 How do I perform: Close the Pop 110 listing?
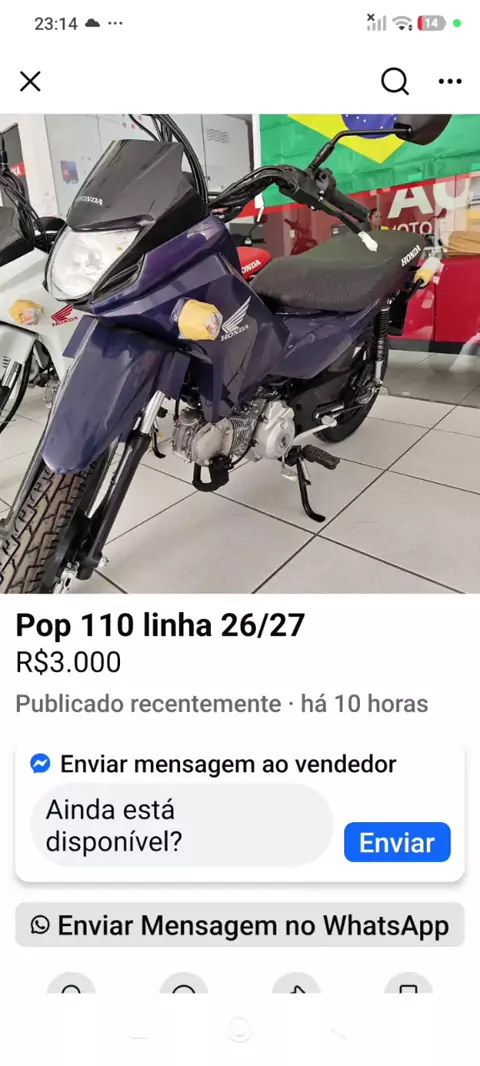(x=30, y=82)
